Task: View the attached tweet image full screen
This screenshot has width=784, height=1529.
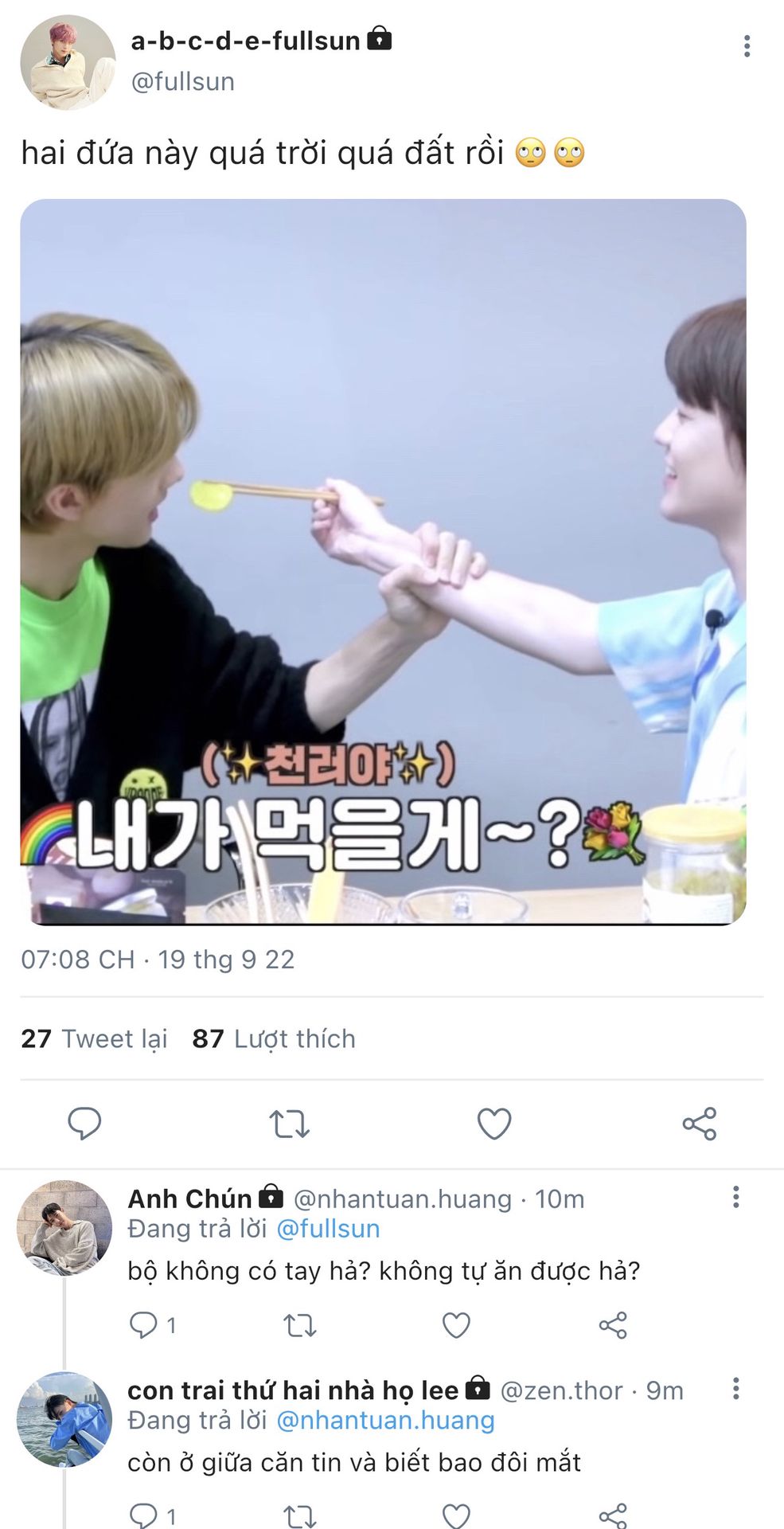Action: click(383, 561)
